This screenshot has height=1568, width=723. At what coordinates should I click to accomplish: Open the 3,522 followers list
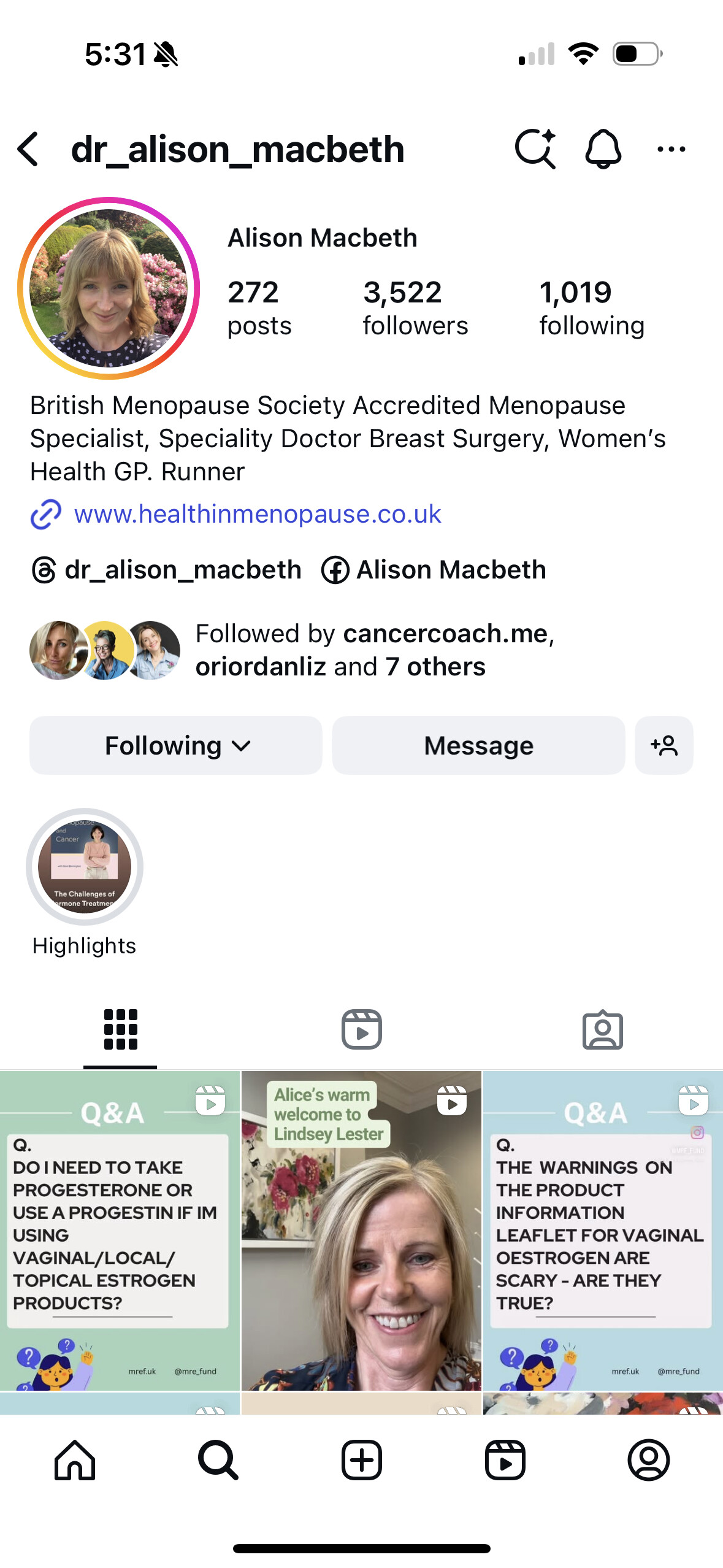coord(415,308)
